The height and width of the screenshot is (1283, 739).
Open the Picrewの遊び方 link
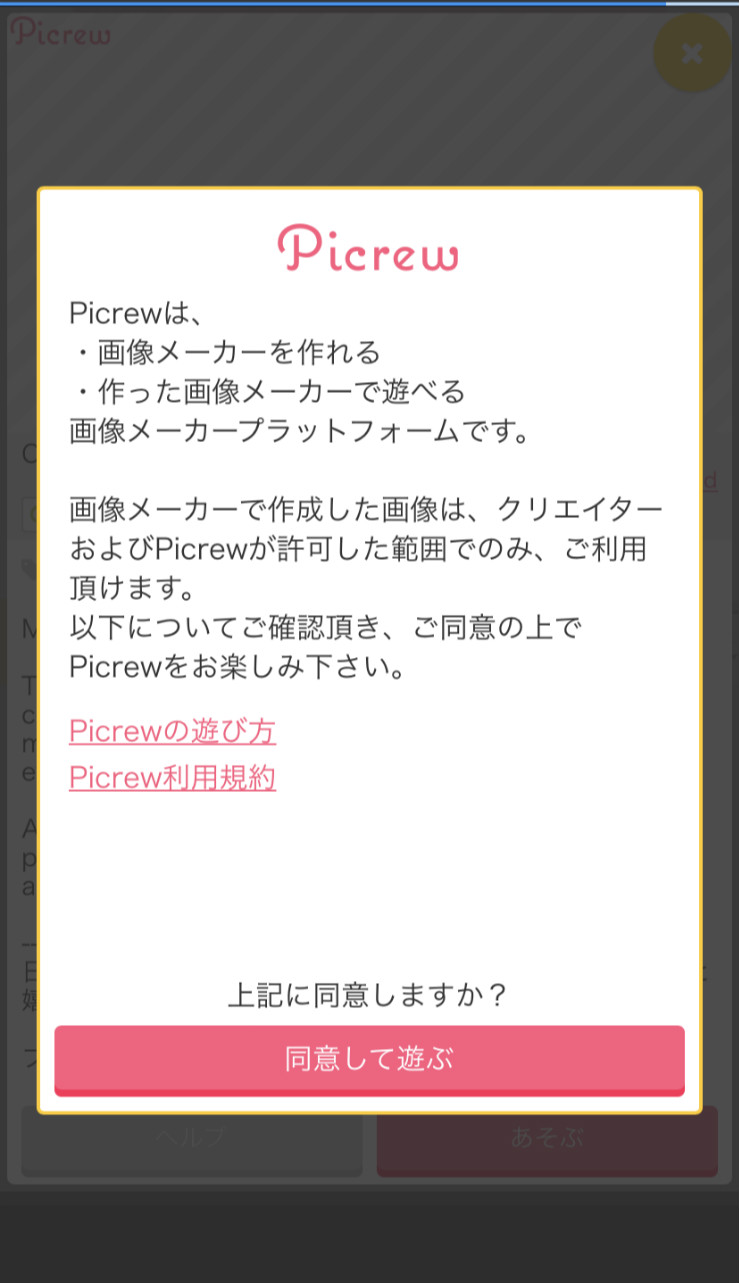click(x=172, y=731)
